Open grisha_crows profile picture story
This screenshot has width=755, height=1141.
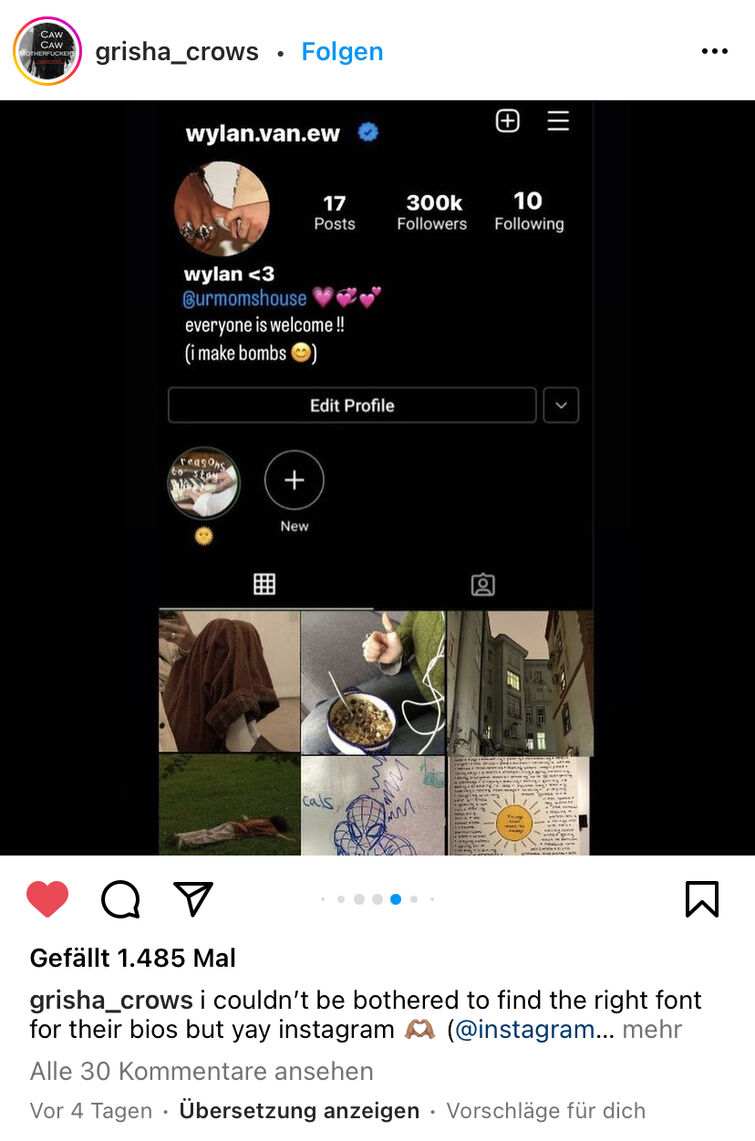click(47, 51)
